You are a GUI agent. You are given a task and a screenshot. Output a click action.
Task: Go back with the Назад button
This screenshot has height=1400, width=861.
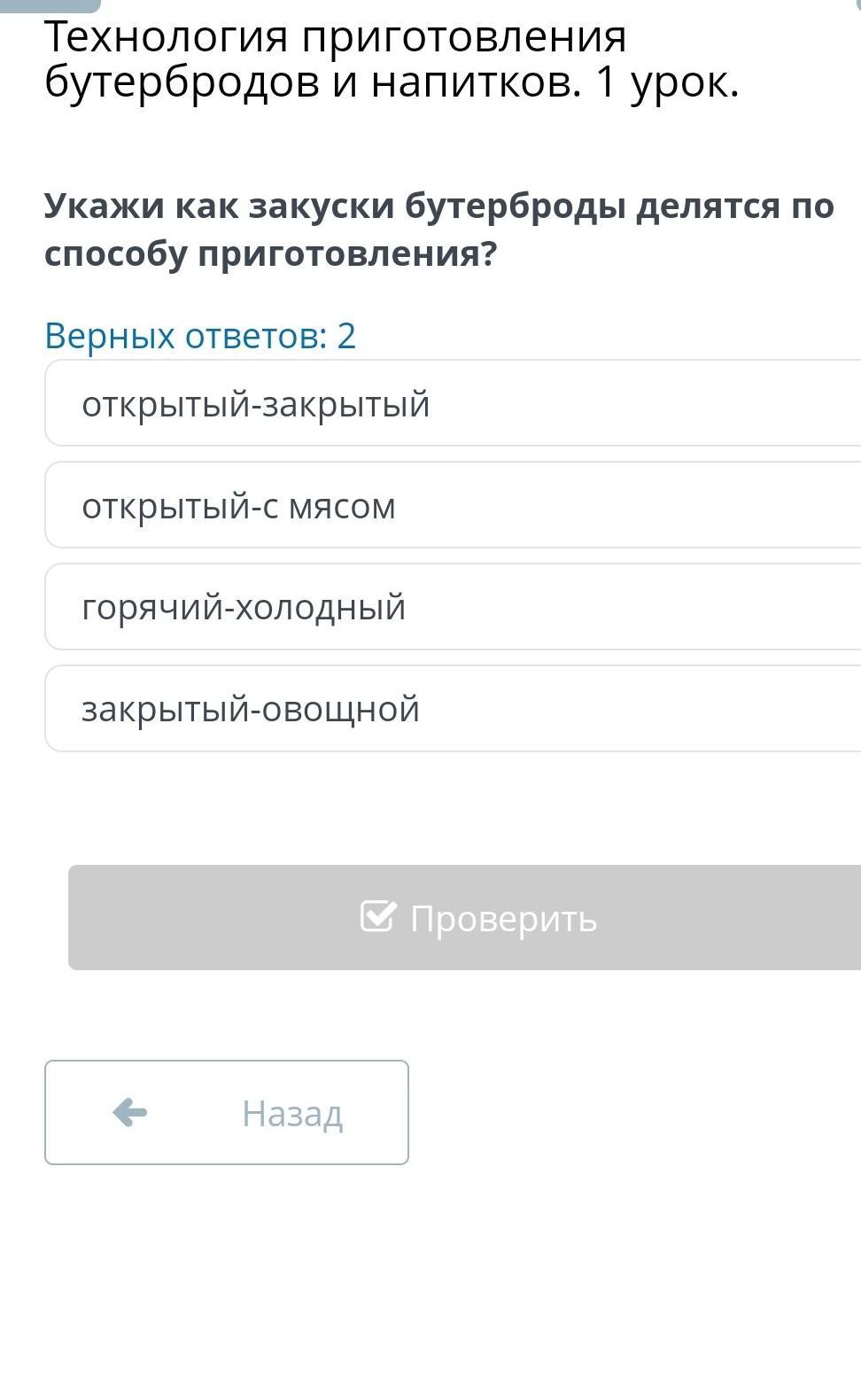[227, 1113]
